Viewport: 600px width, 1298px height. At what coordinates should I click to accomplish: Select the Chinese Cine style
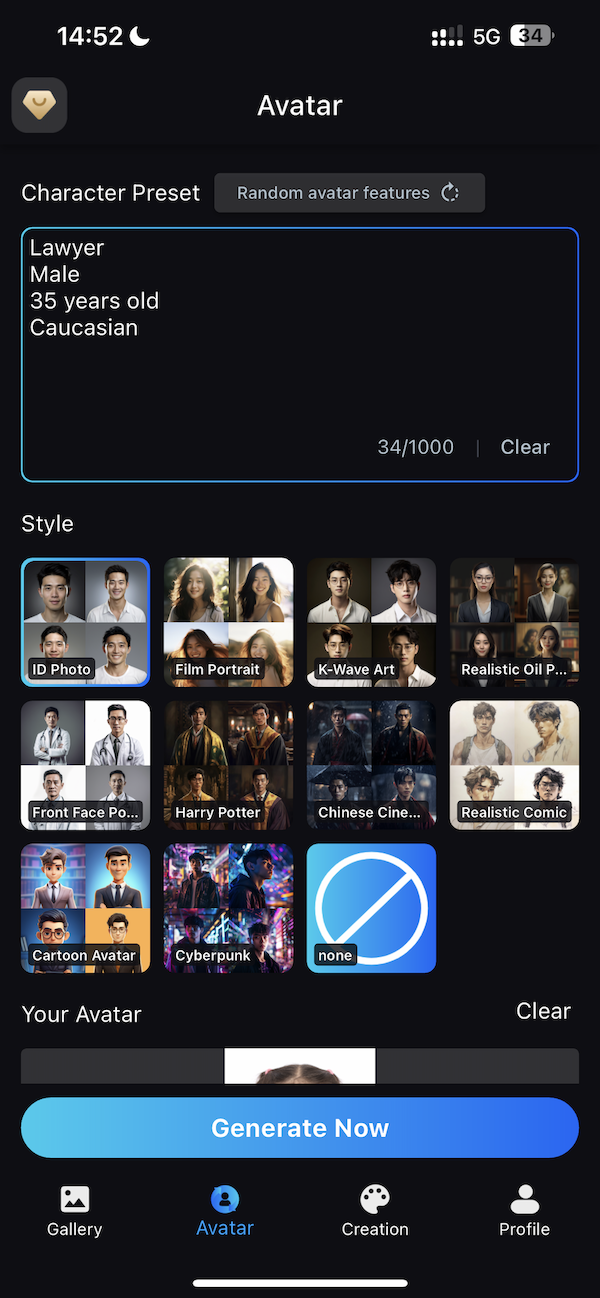371,765
